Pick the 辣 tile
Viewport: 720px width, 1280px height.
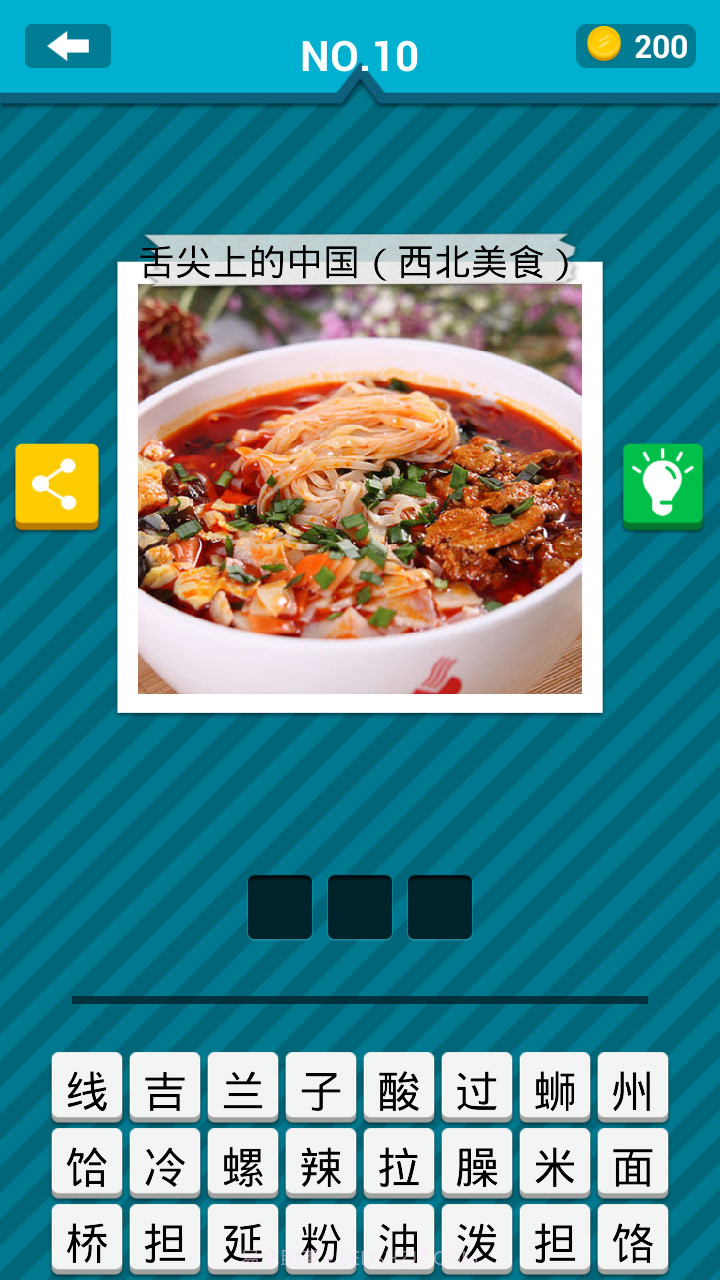click(321, 1164)
